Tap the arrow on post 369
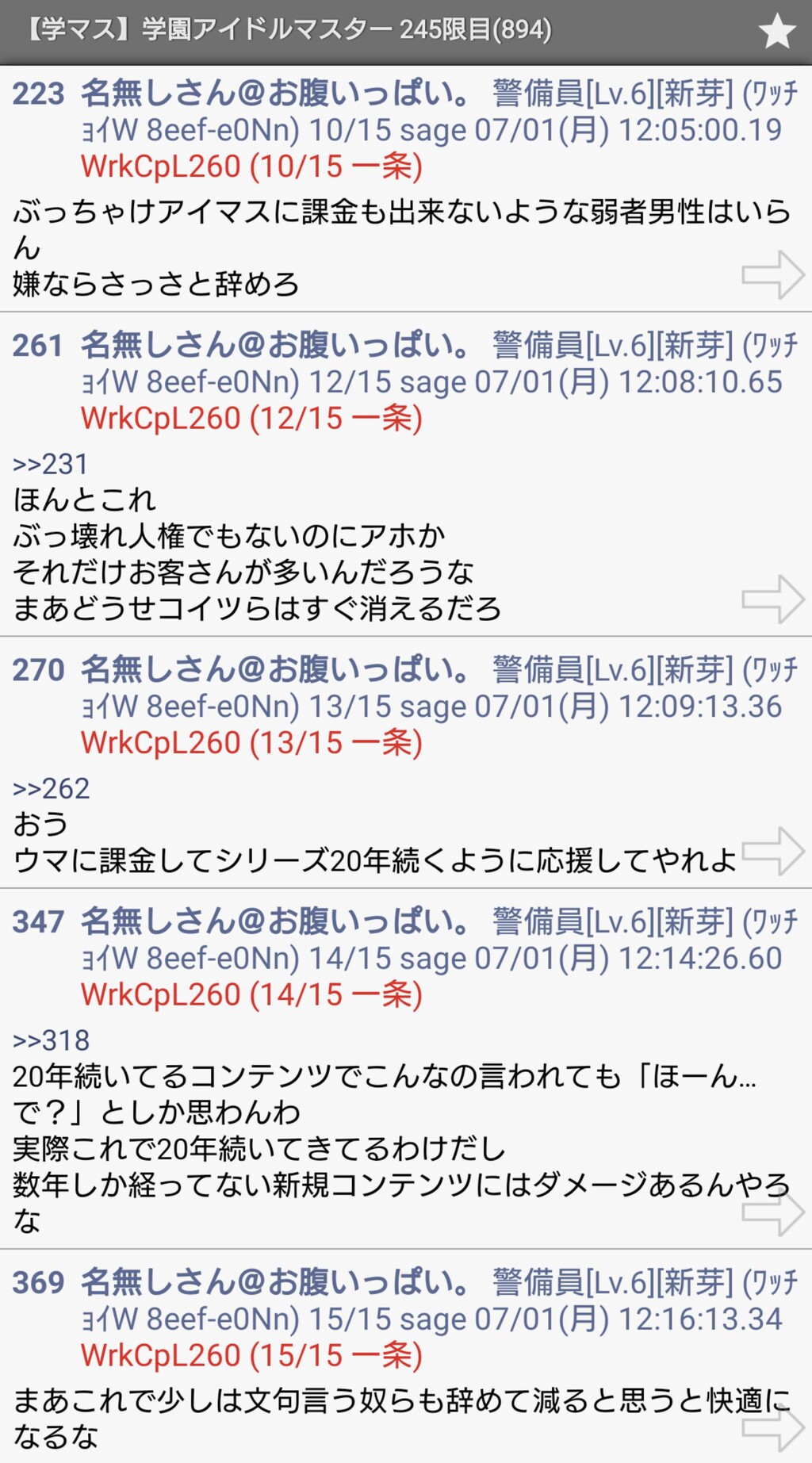 (x=773, y=1427)
